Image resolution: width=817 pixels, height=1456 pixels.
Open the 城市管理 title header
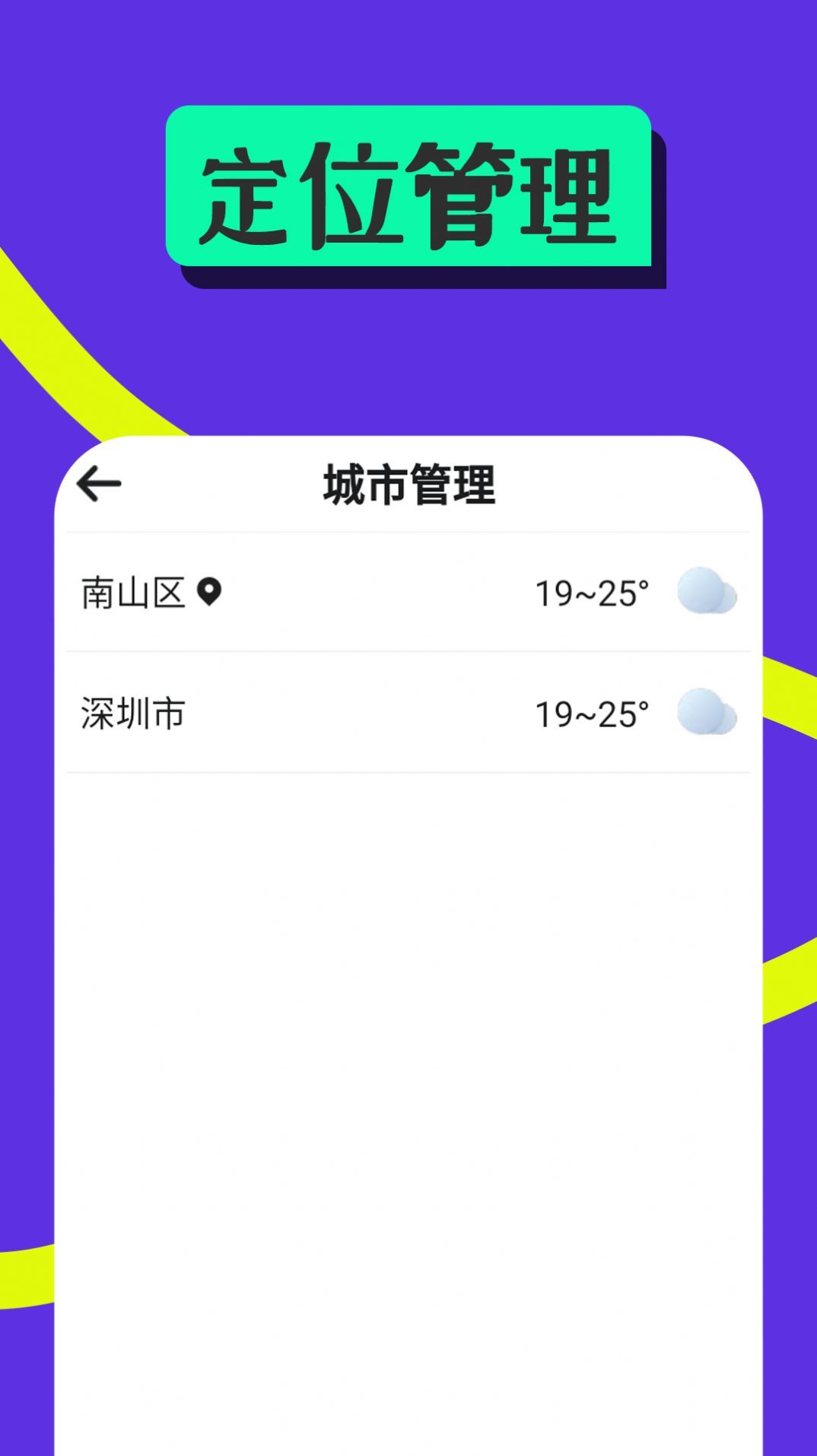pyautogui.click(x=408, y=484)
